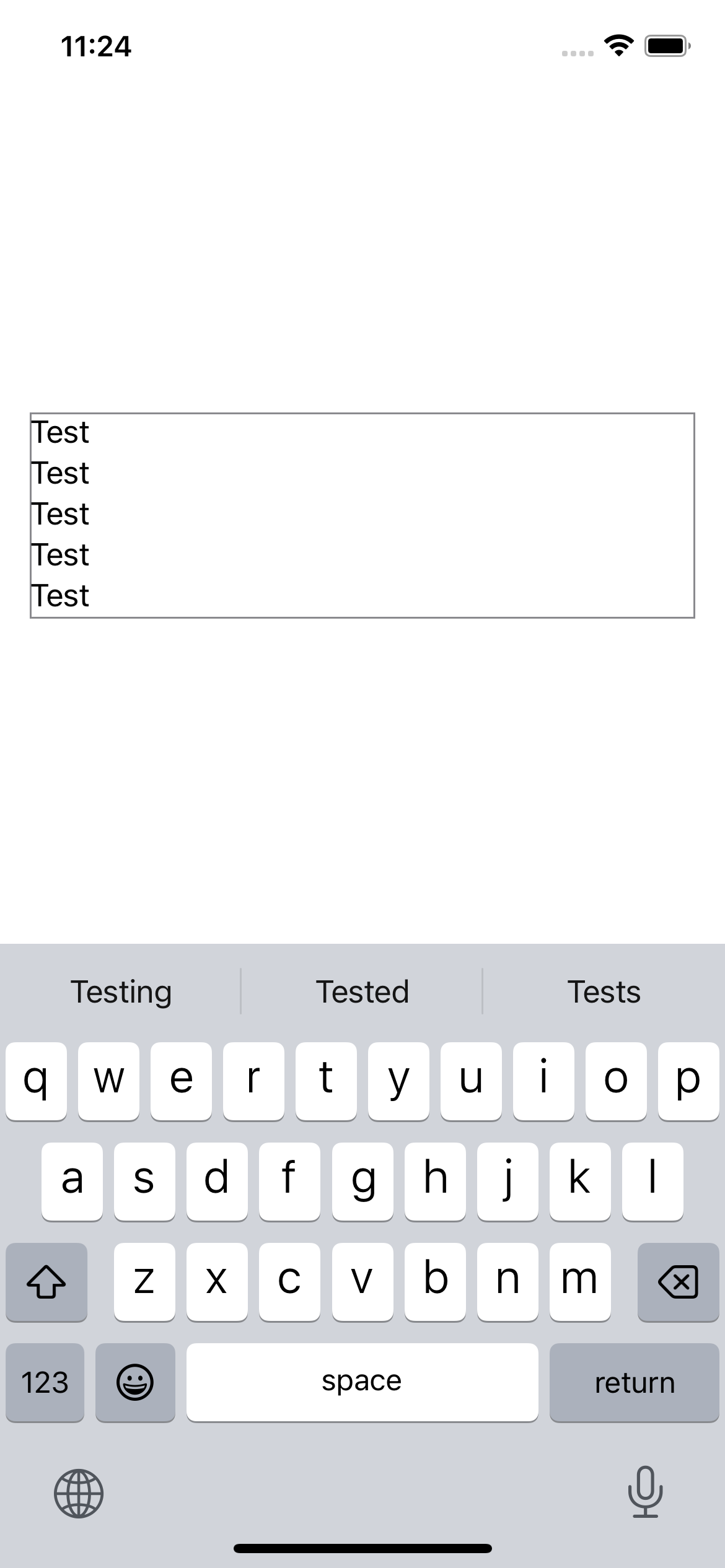
Task: Open the emoji keyboard
Action: pos(135,1382)
